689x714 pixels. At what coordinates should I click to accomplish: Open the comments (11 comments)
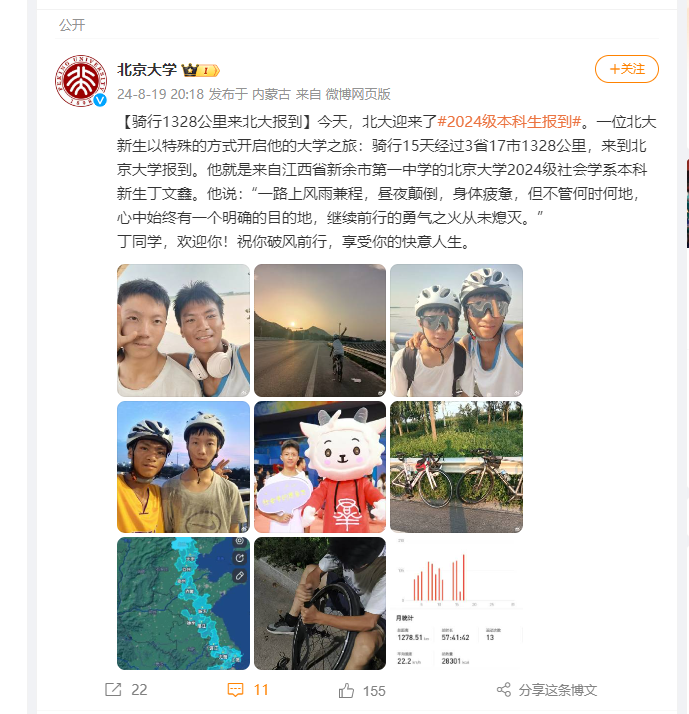coord(248,690)
